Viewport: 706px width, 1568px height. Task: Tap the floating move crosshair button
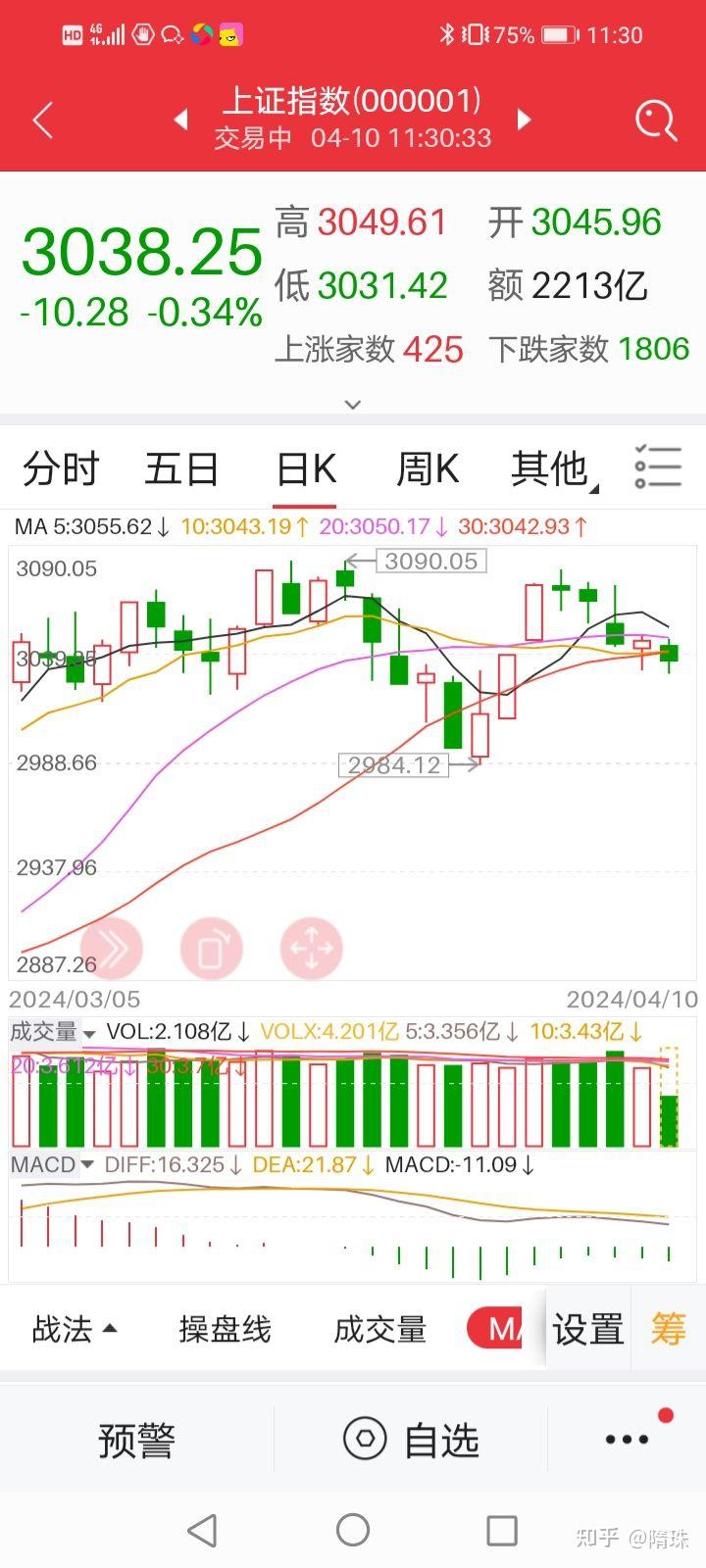311,949
